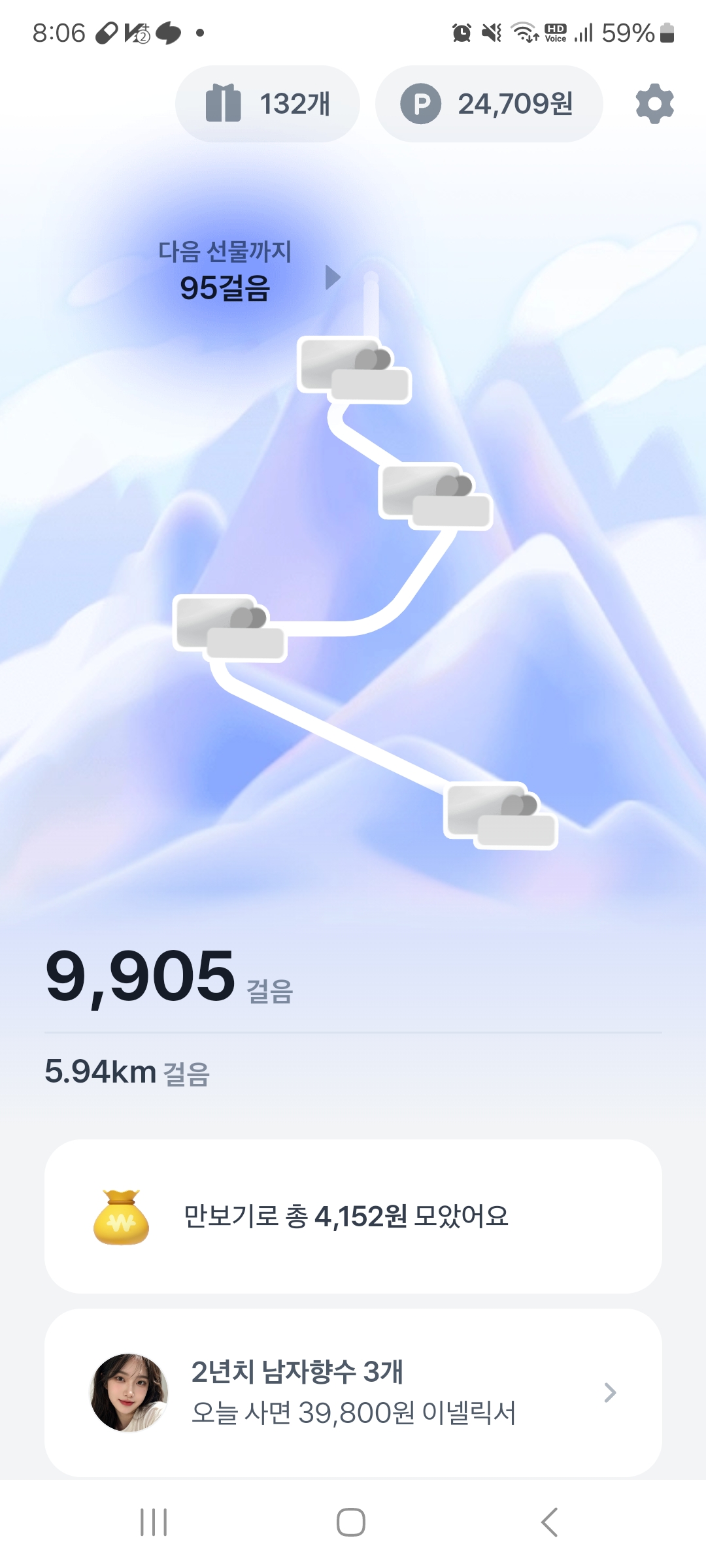Screen dimensions: 706x1568
Task: Go back using the system back button
Action: coord(549,1522)
